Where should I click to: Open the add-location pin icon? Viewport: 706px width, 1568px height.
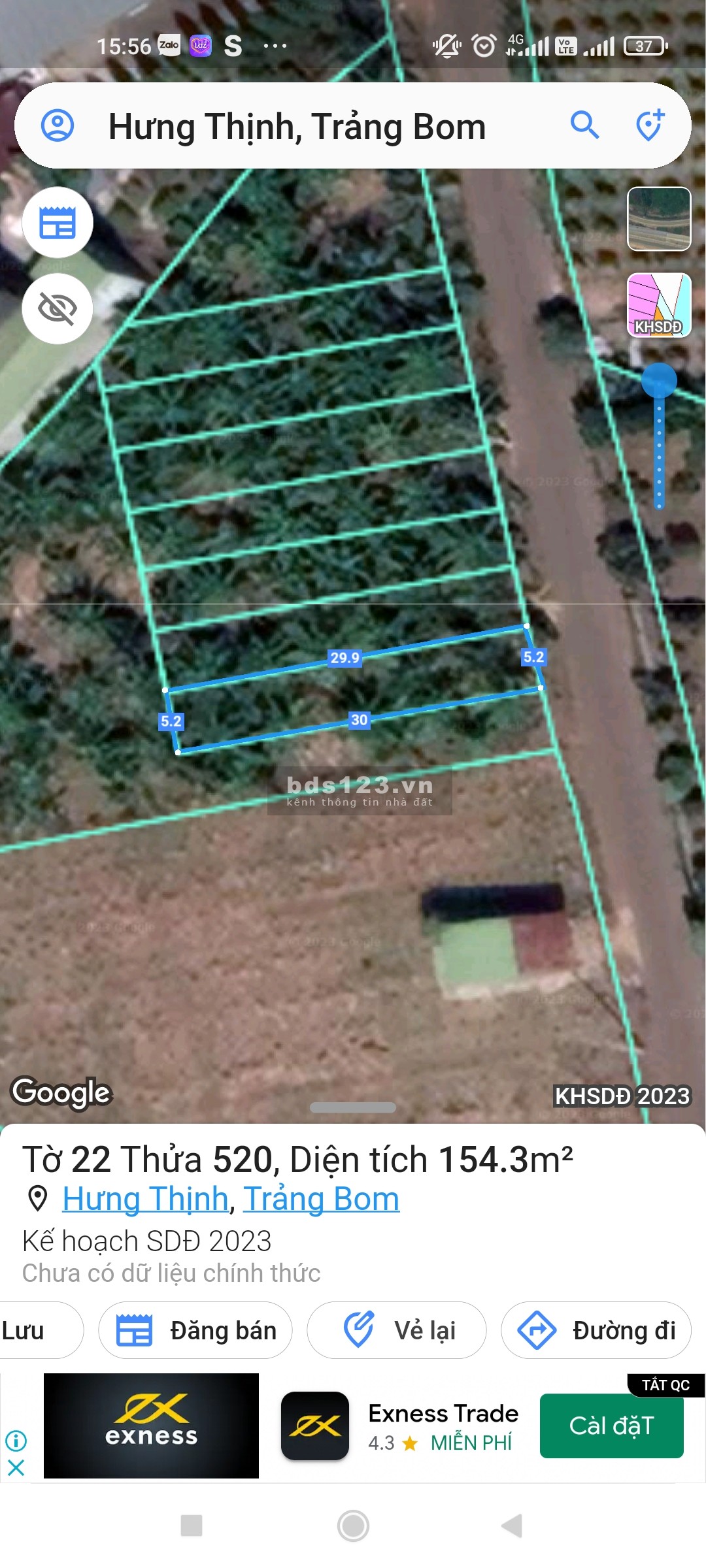pyautogui.click(x=650, y=125)
